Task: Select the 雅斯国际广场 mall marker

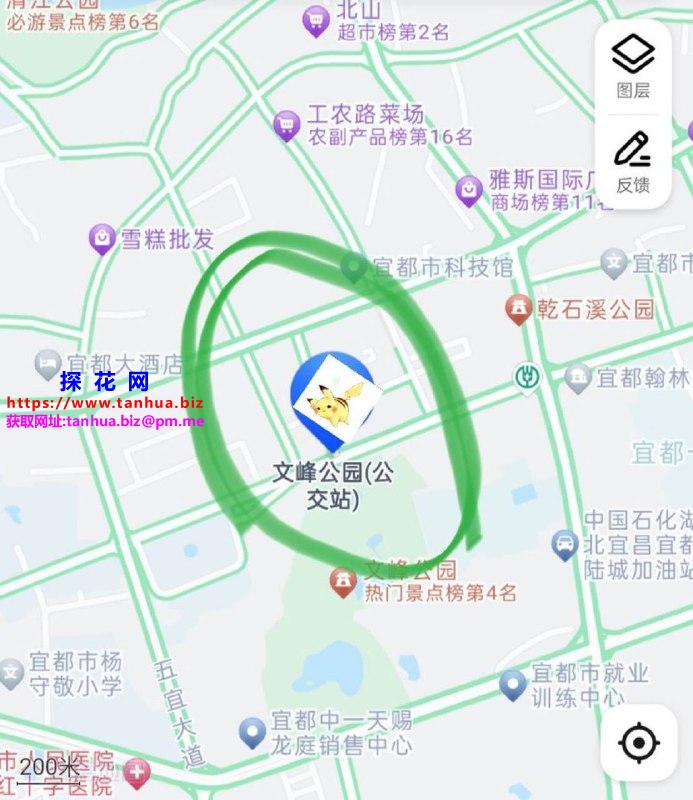Action: pos(469,188)
